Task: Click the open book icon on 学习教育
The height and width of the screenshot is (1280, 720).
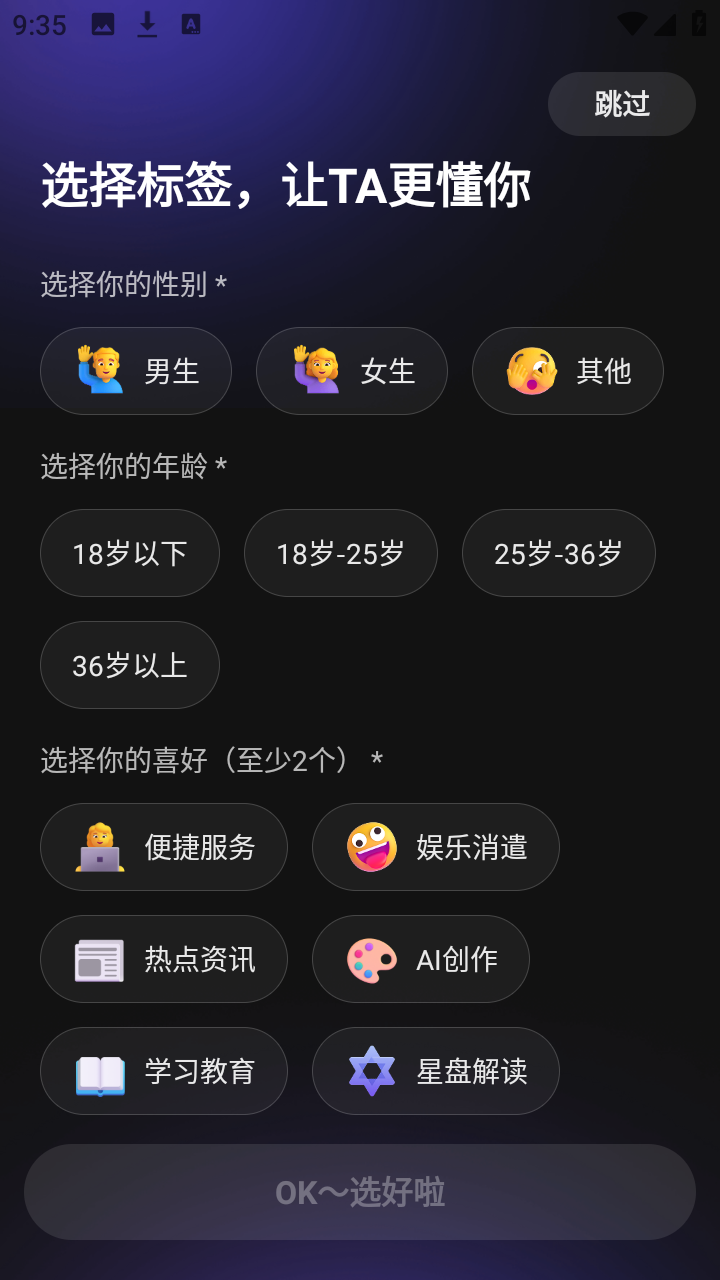Action: click(x=98, y=1070)
